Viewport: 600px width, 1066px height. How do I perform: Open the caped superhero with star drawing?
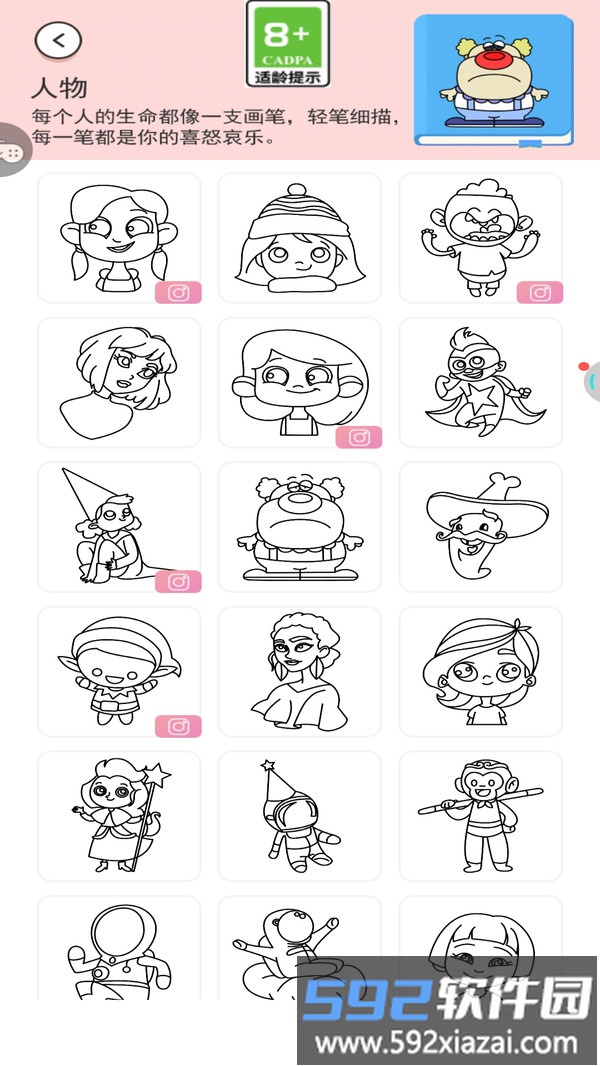[481, 382]
